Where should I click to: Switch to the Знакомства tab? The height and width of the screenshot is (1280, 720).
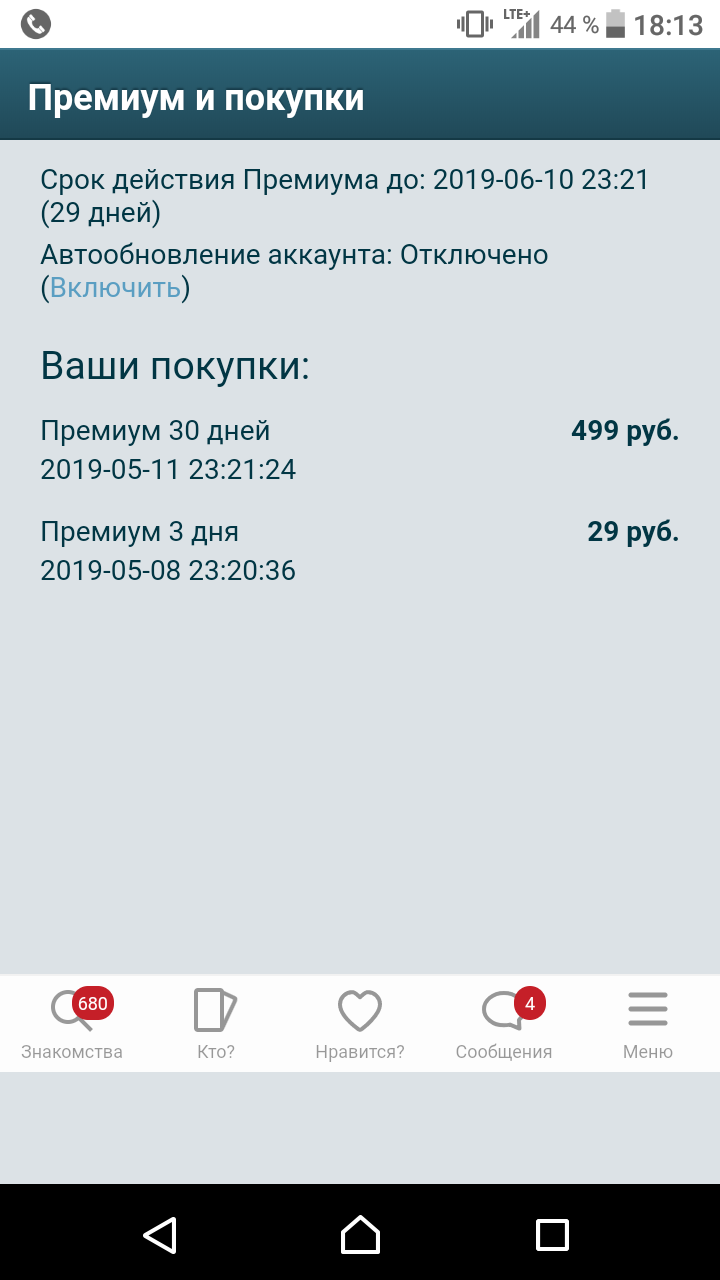[72, 1024]
